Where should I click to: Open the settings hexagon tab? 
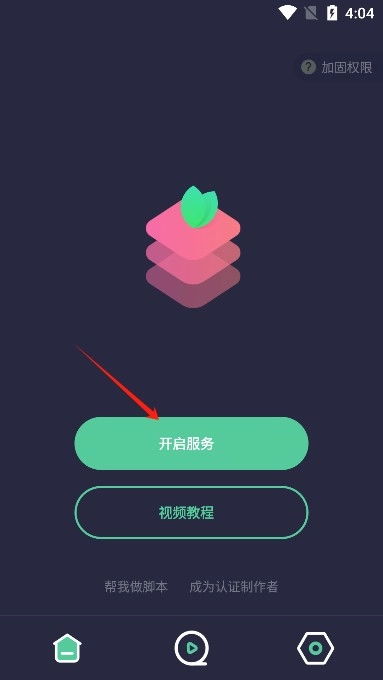coord(315,648)
